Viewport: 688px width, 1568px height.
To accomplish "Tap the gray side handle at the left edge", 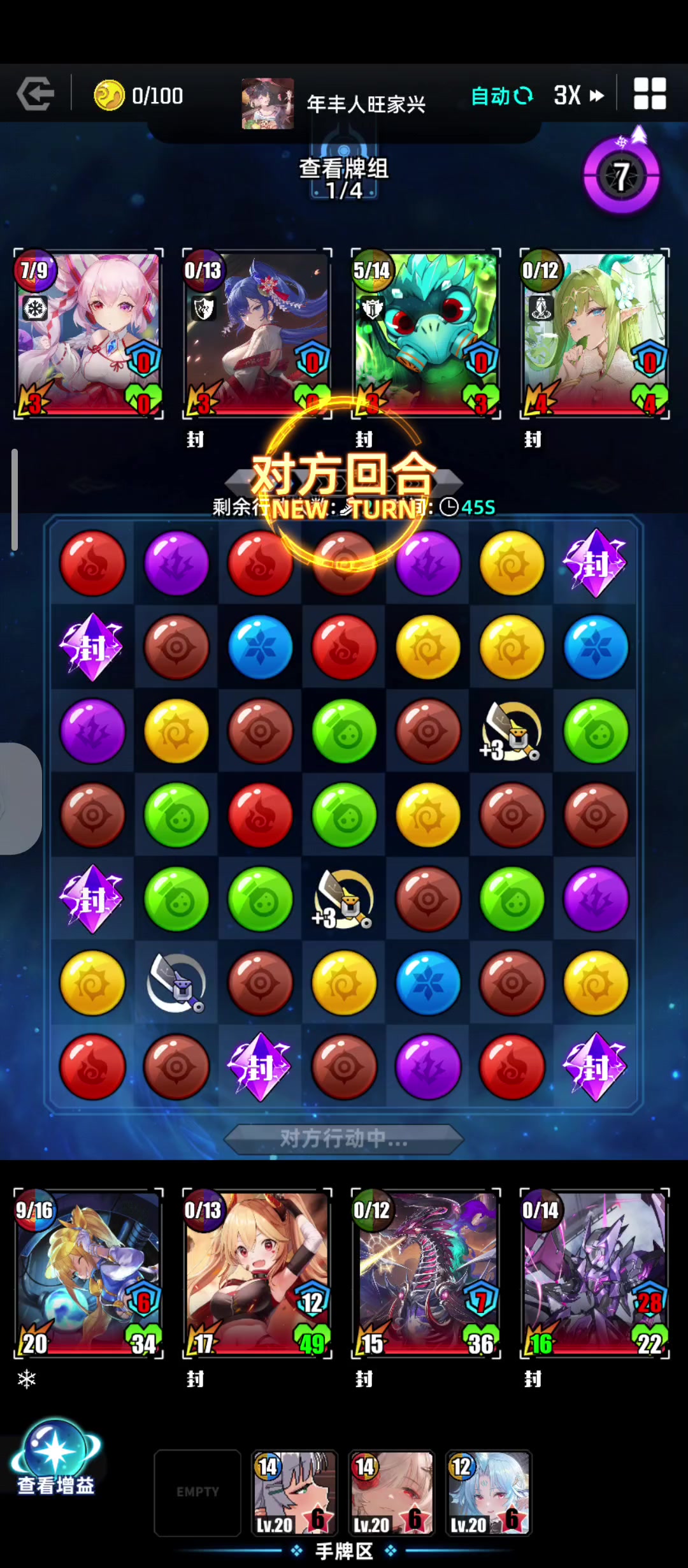I will [x=19, y=798].
